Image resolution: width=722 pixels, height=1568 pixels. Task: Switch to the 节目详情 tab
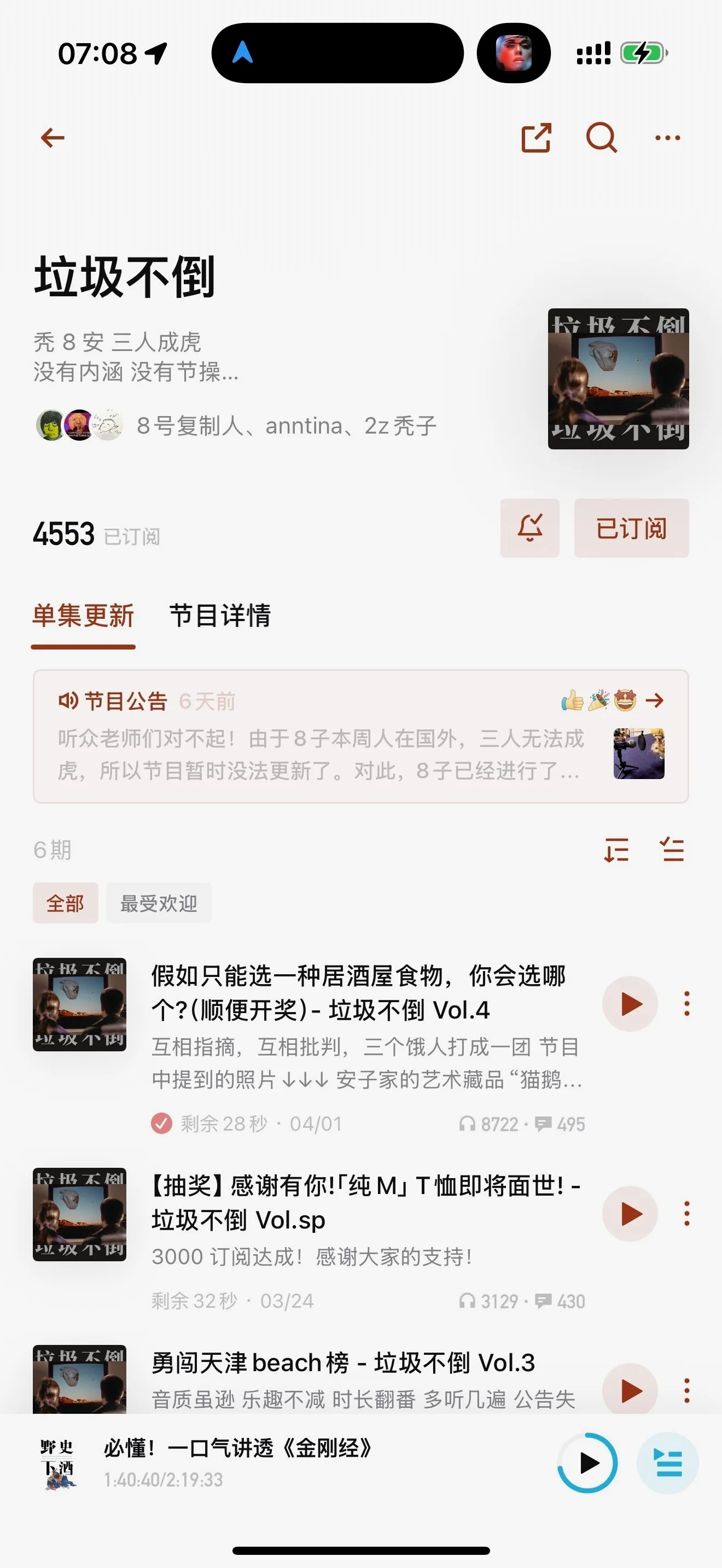point(220,616)
